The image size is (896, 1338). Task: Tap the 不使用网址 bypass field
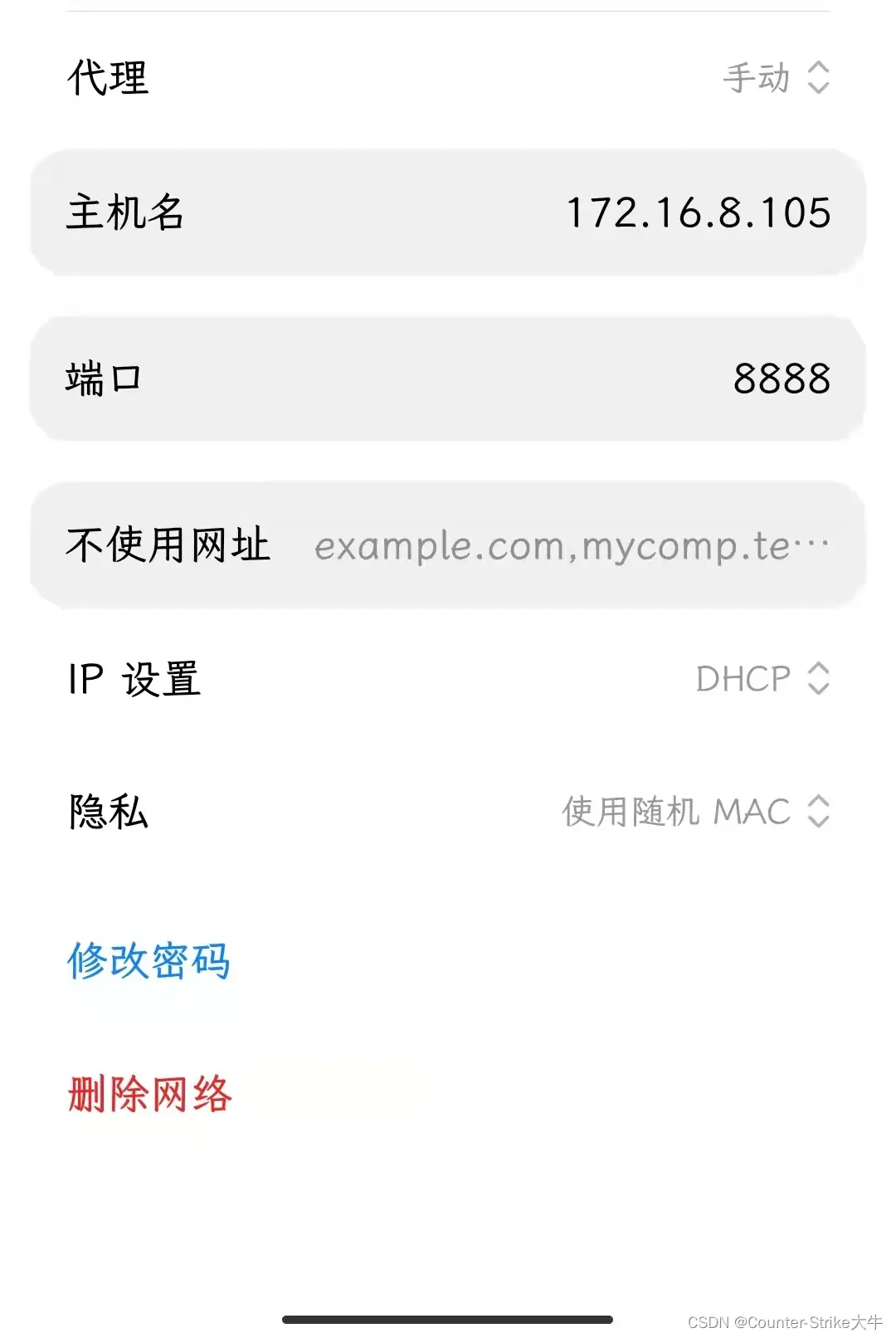[x=571, y=546]
